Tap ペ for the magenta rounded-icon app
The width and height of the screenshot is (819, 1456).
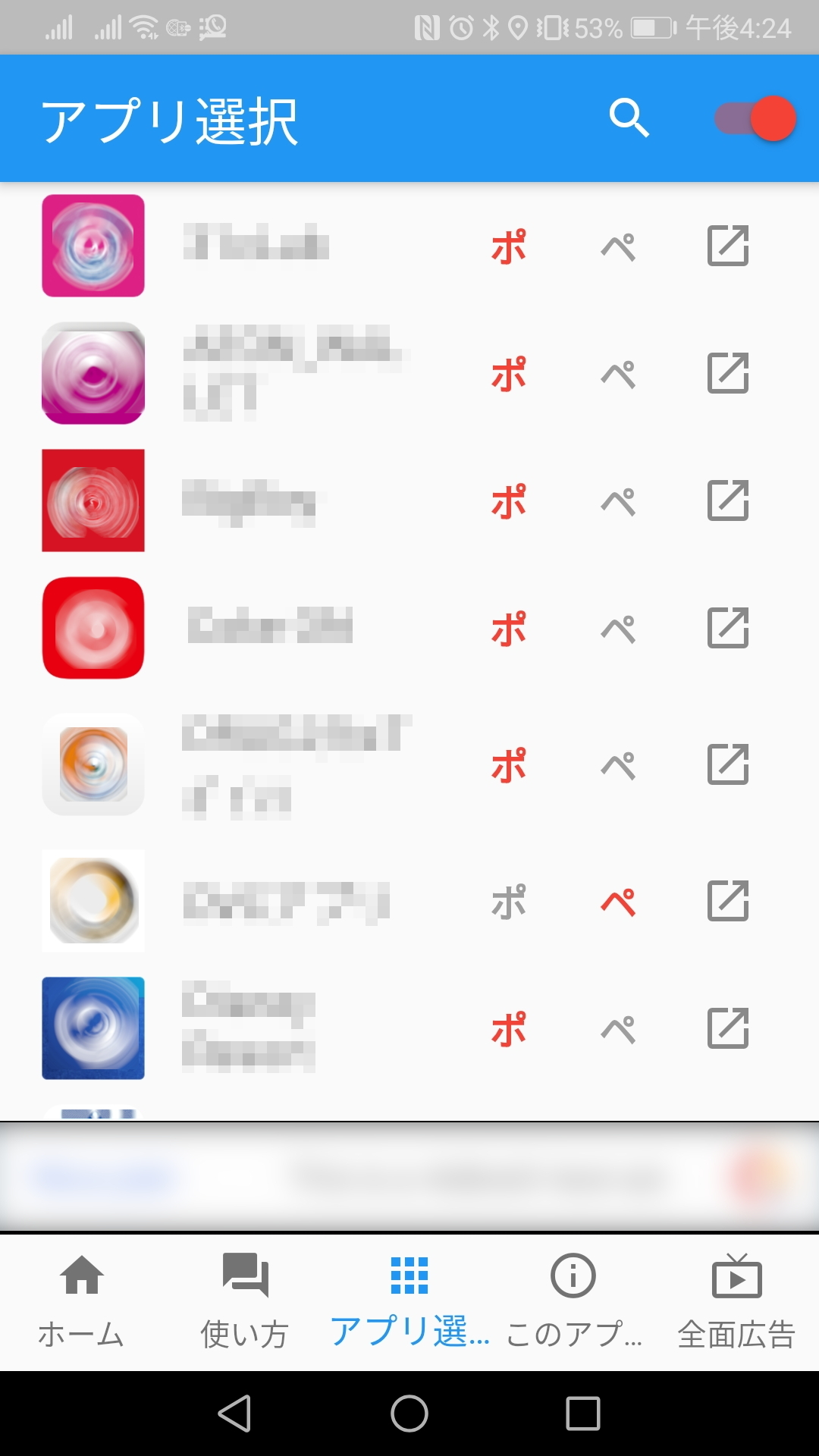(618, 373)
